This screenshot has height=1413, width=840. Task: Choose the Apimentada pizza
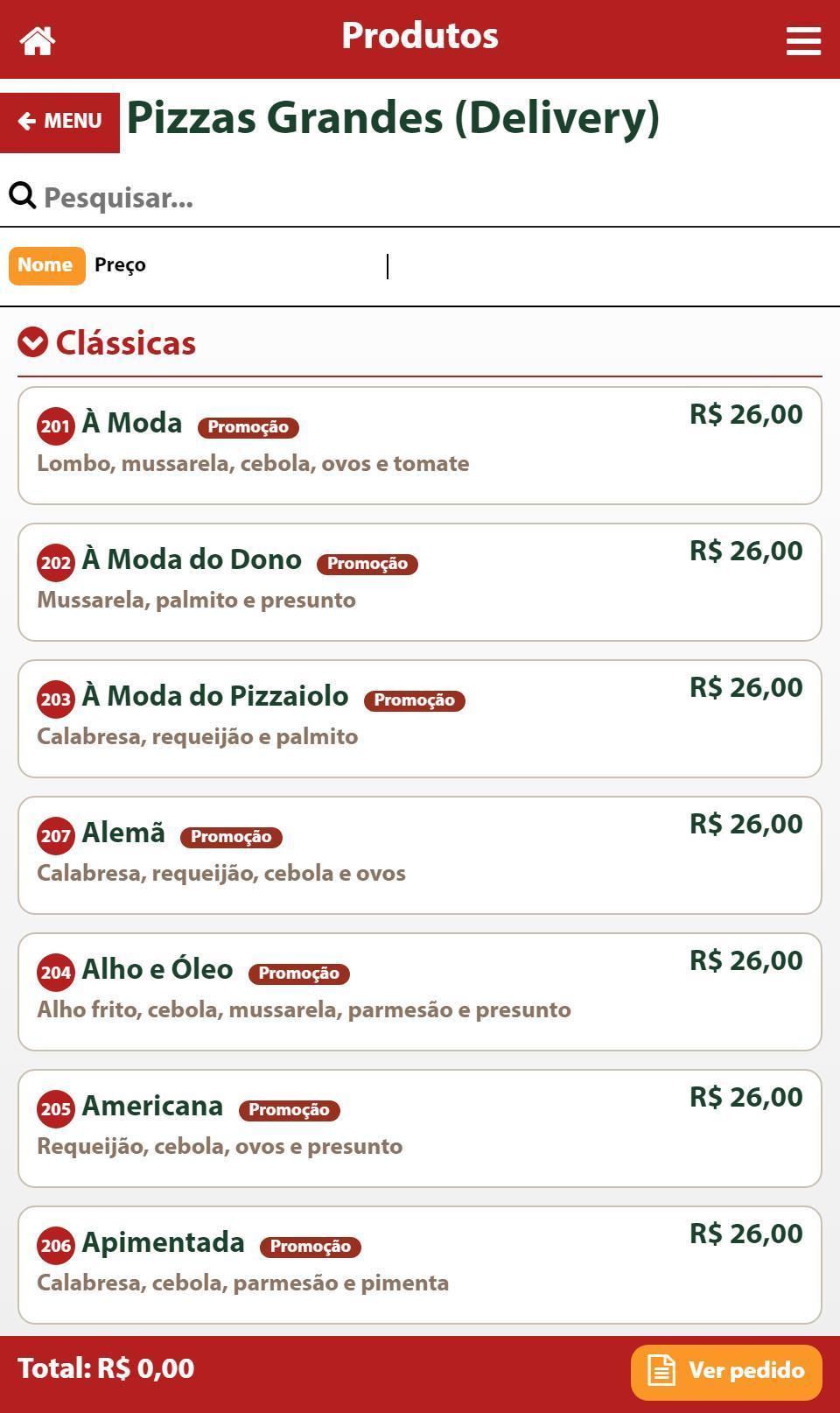pyautogui.click(x=420, y=1265)
